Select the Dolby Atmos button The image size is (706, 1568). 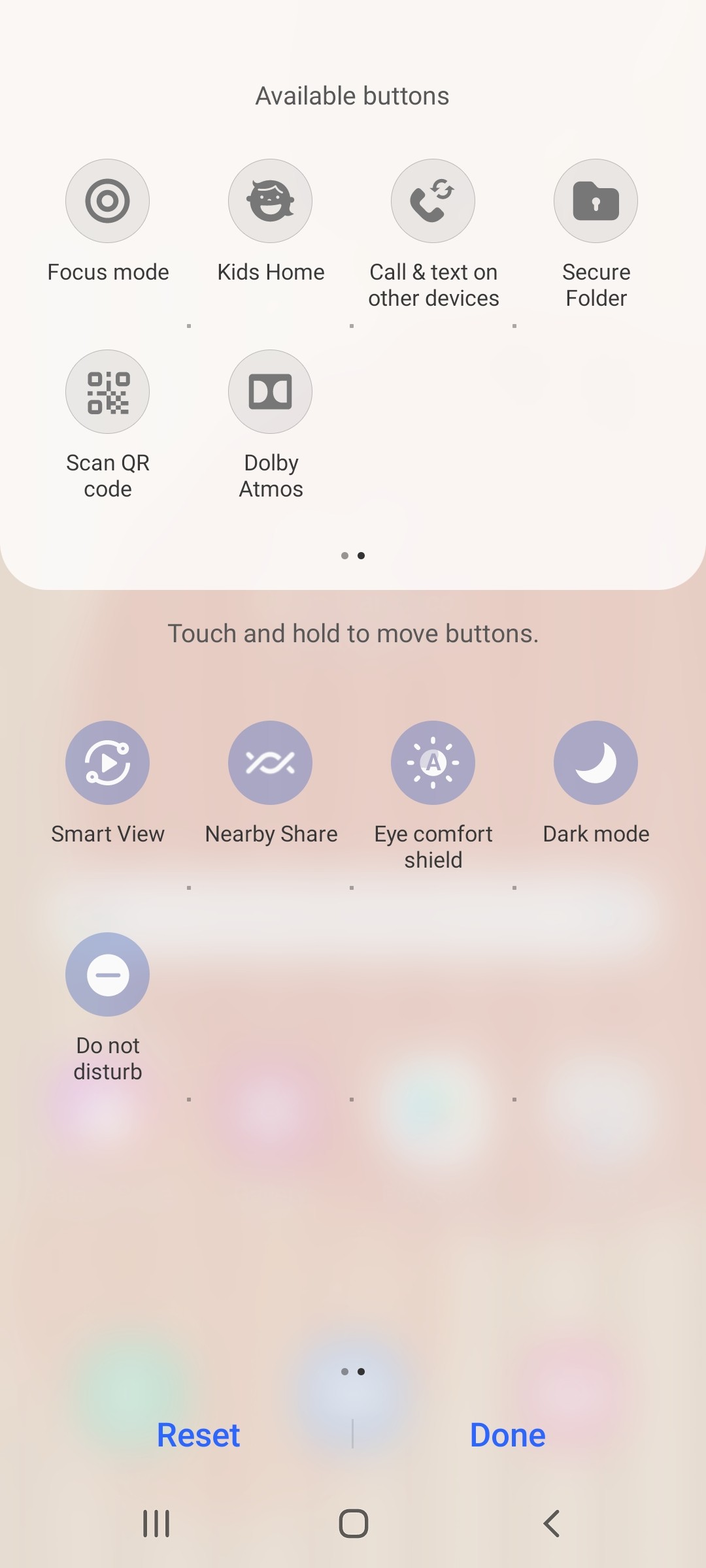point(270,392)
